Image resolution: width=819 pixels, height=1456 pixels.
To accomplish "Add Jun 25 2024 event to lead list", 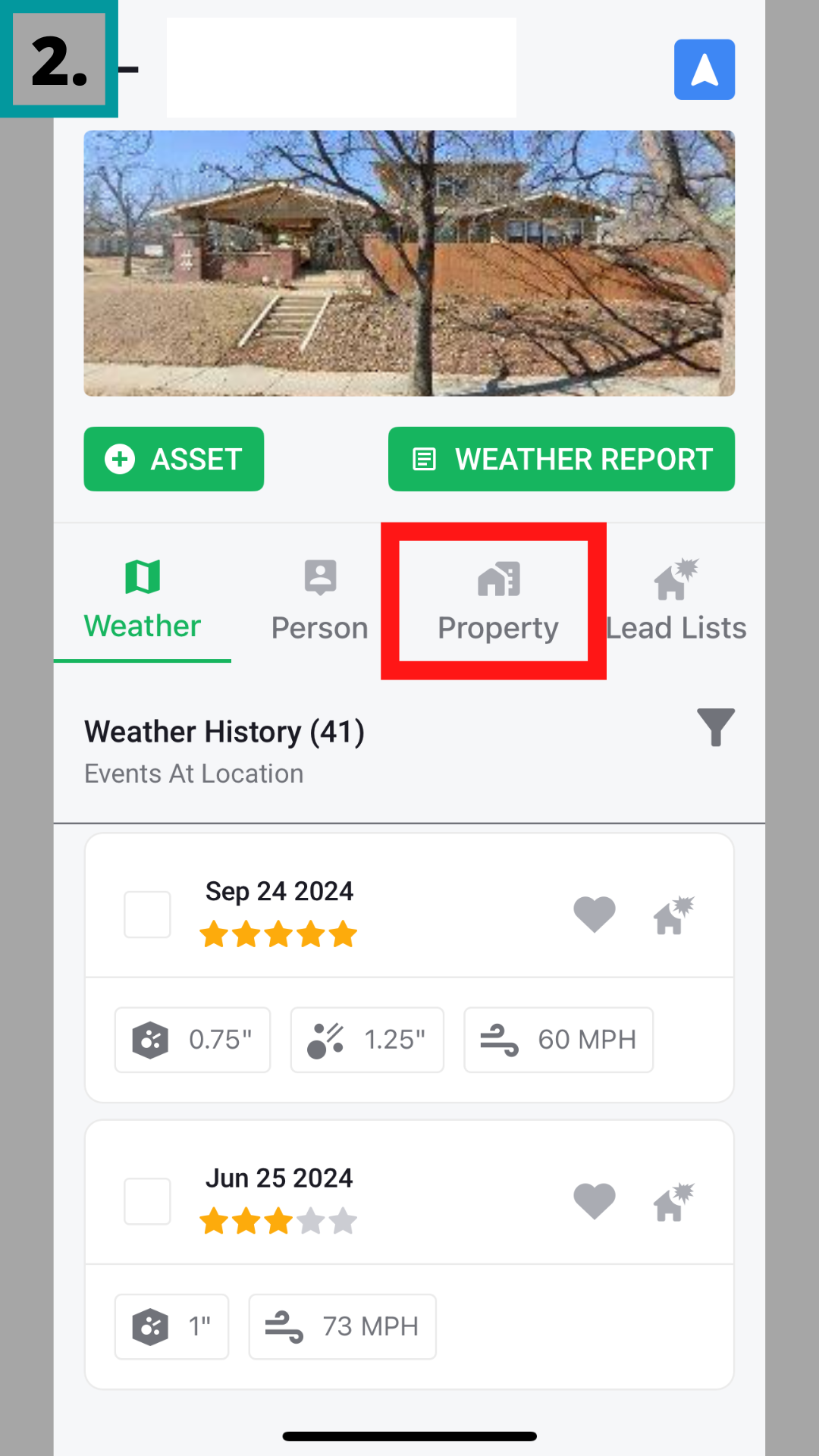I will tap(673, 1202).
